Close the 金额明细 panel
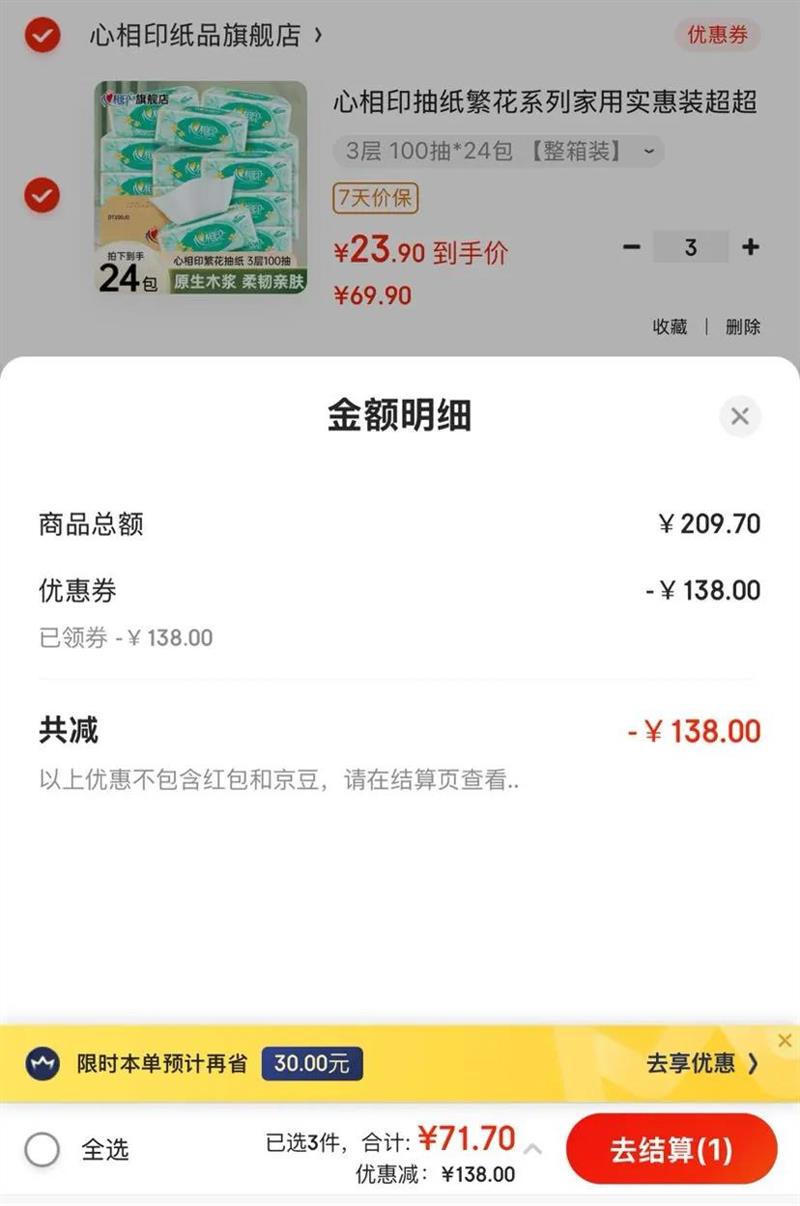Screen dimensions: 800x1206 pyautogui.click(x=740, y=416)
